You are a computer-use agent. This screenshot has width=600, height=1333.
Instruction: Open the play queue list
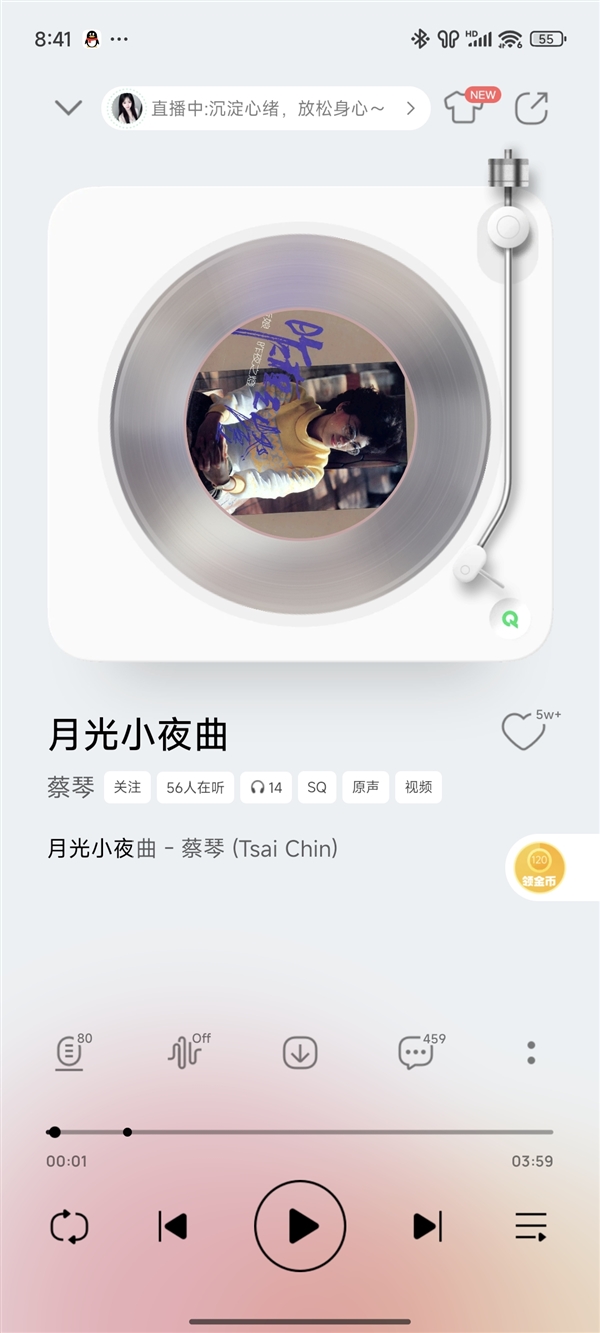tap(531, 1226)
